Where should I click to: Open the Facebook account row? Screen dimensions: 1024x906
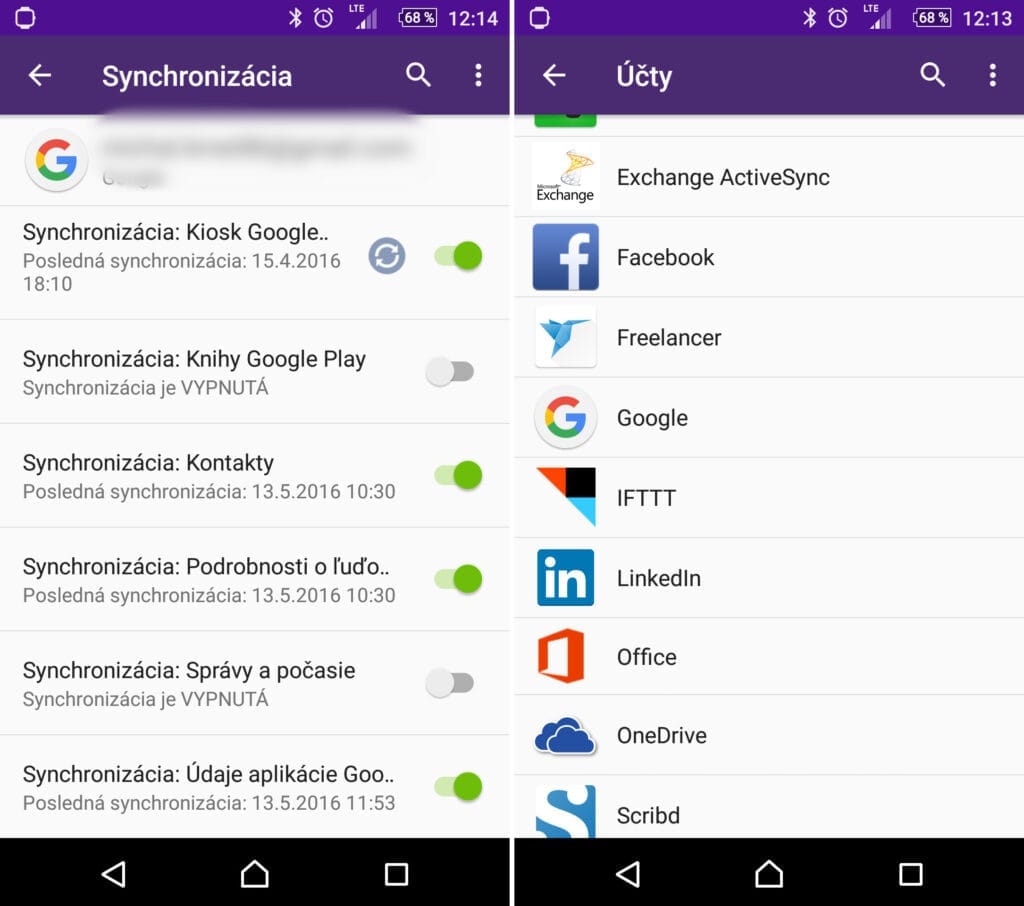coord(665,257)
